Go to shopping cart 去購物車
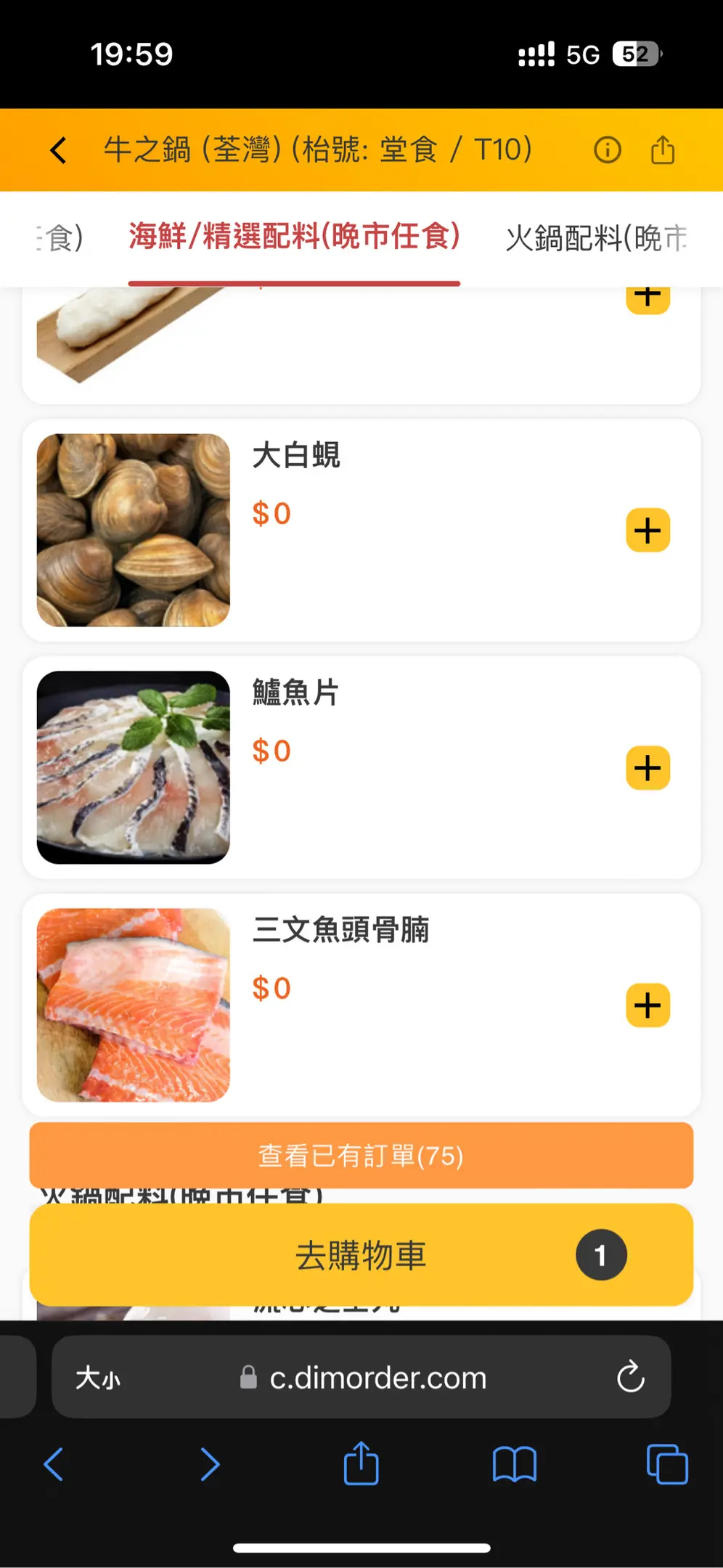 [361, 1255]
